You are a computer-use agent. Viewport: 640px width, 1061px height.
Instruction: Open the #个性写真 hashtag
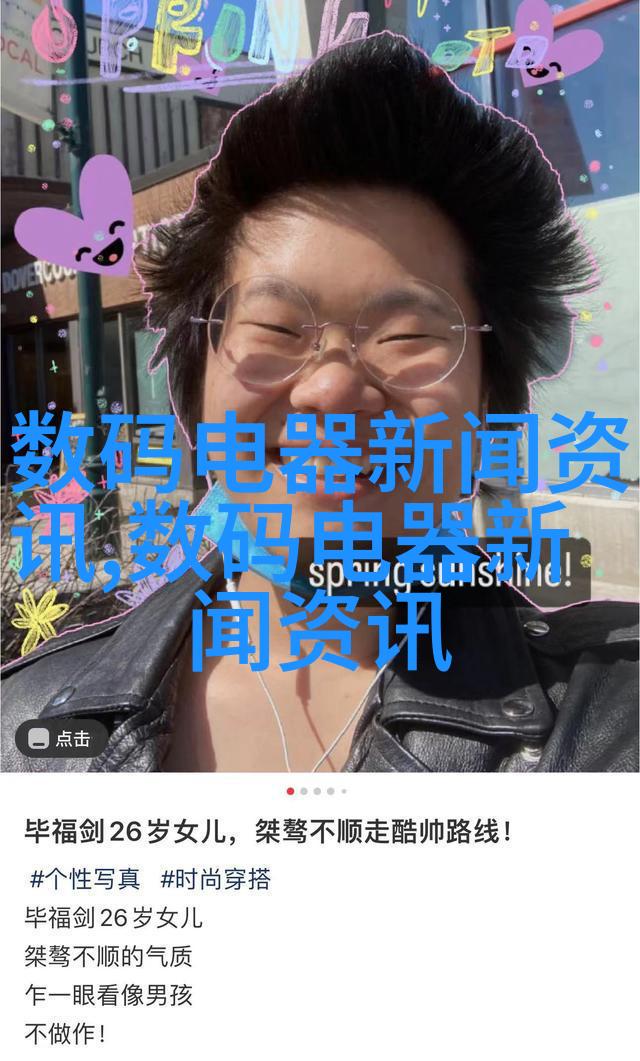tap(85, 880)
